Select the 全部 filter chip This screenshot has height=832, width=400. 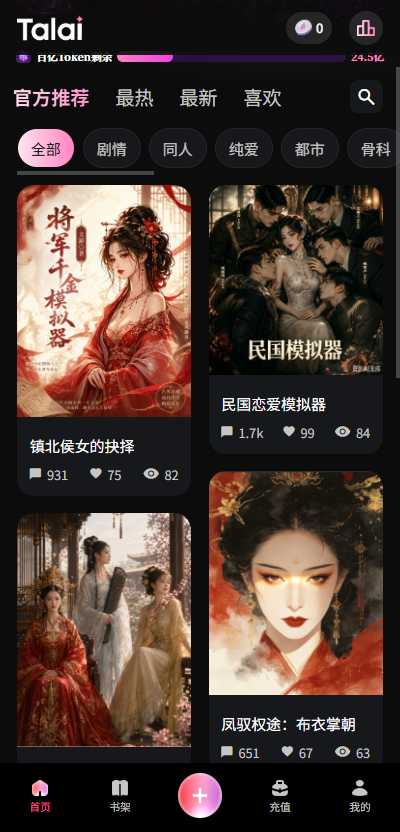(46, 149)
